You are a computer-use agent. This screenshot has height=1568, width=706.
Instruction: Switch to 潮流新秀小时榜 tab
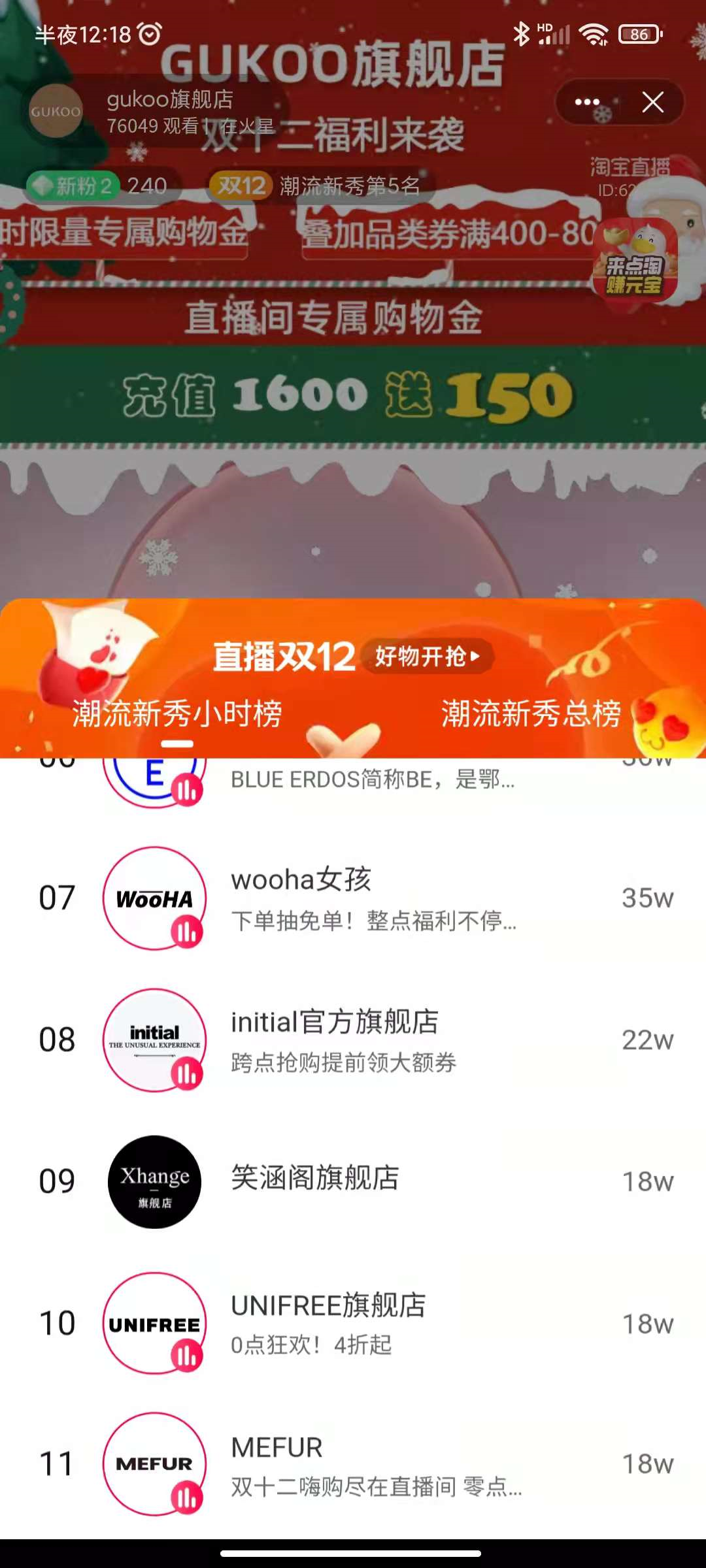[x=176, y=713]
